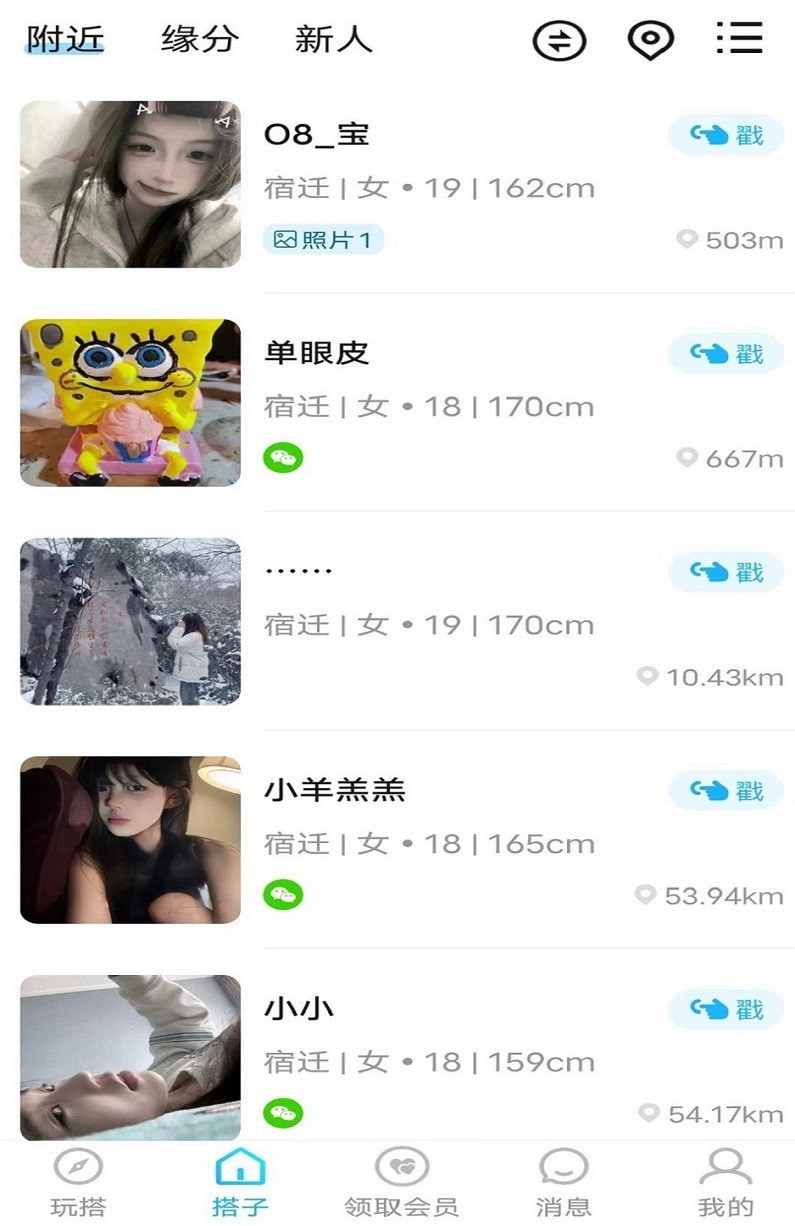Open the 领取会员 tab
The width and height of the screenshot is (795, 1226).
[401, 1183]
